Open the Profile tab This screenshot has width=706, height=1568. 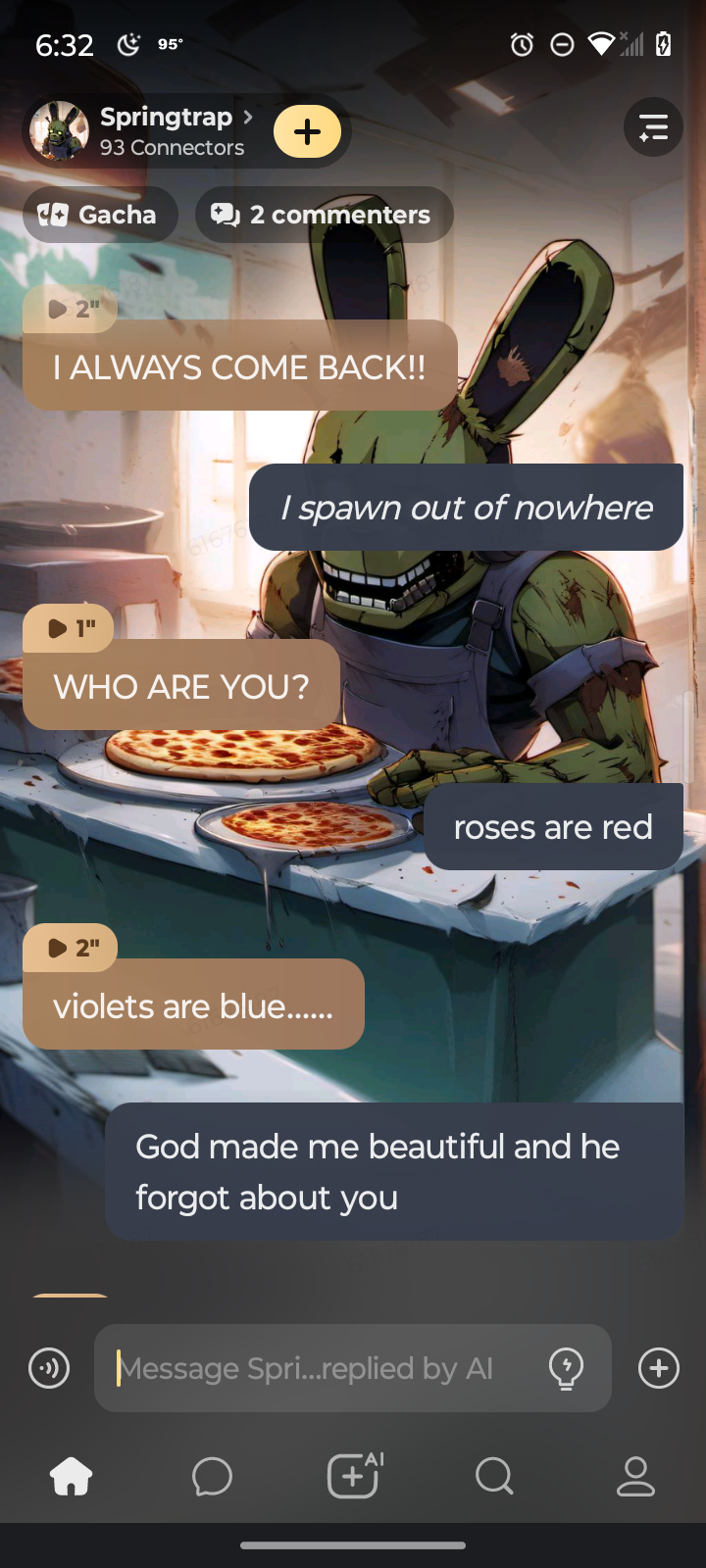[x=635, y=1476]
